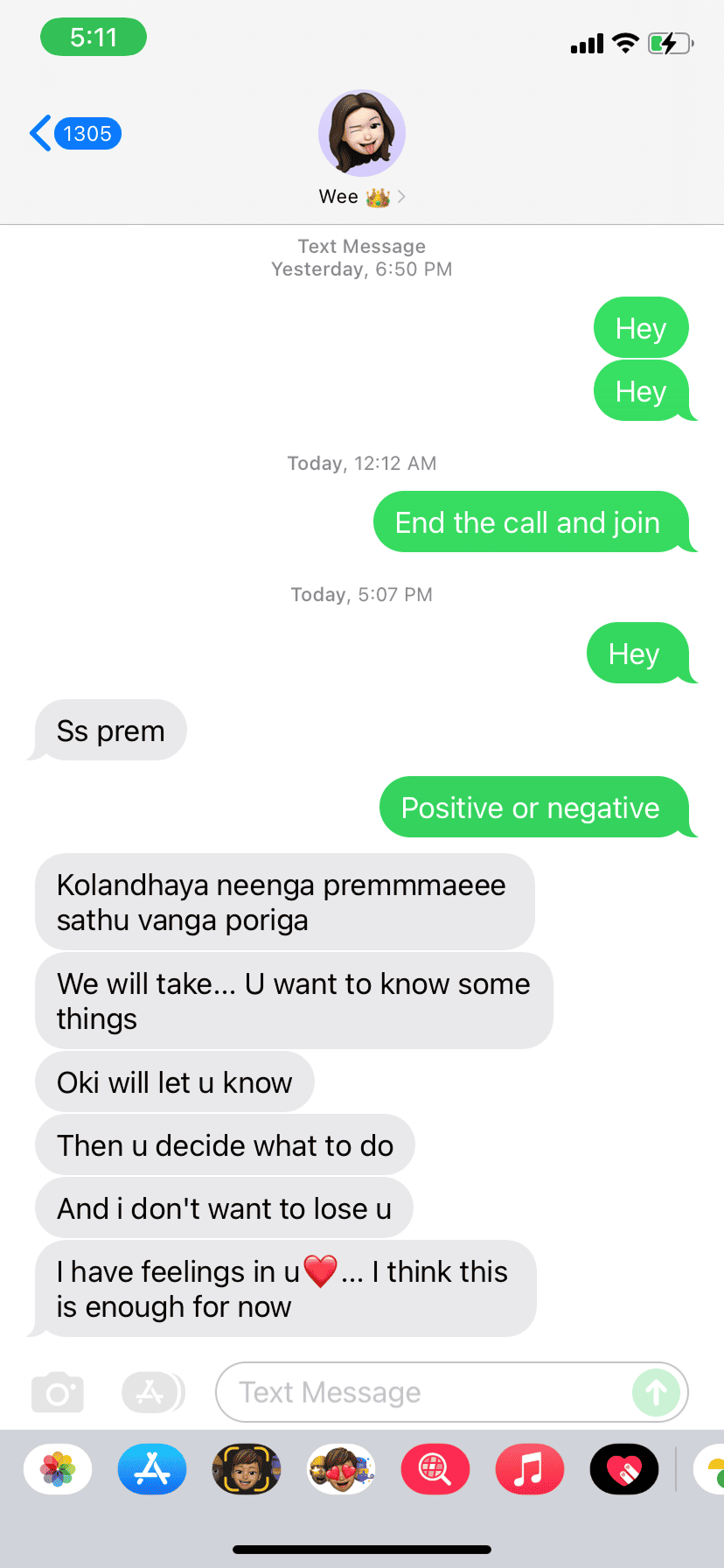The image size is (724, 1568).
Task: Open Wee's contact details
Action: (361, 149)
